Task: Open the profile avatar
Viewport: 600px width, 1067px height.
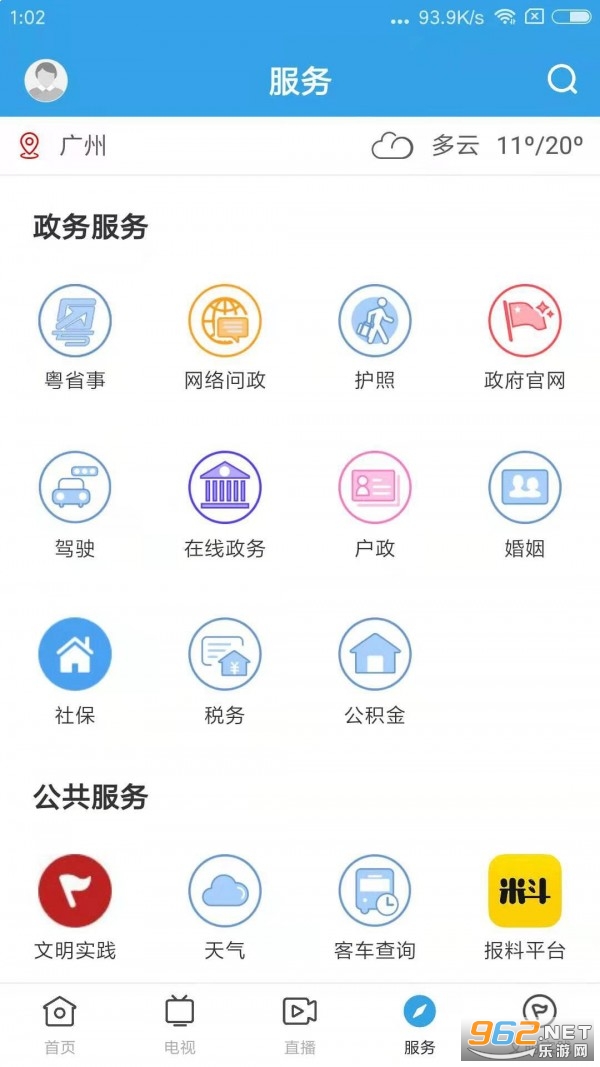Action: pos(46,81)
